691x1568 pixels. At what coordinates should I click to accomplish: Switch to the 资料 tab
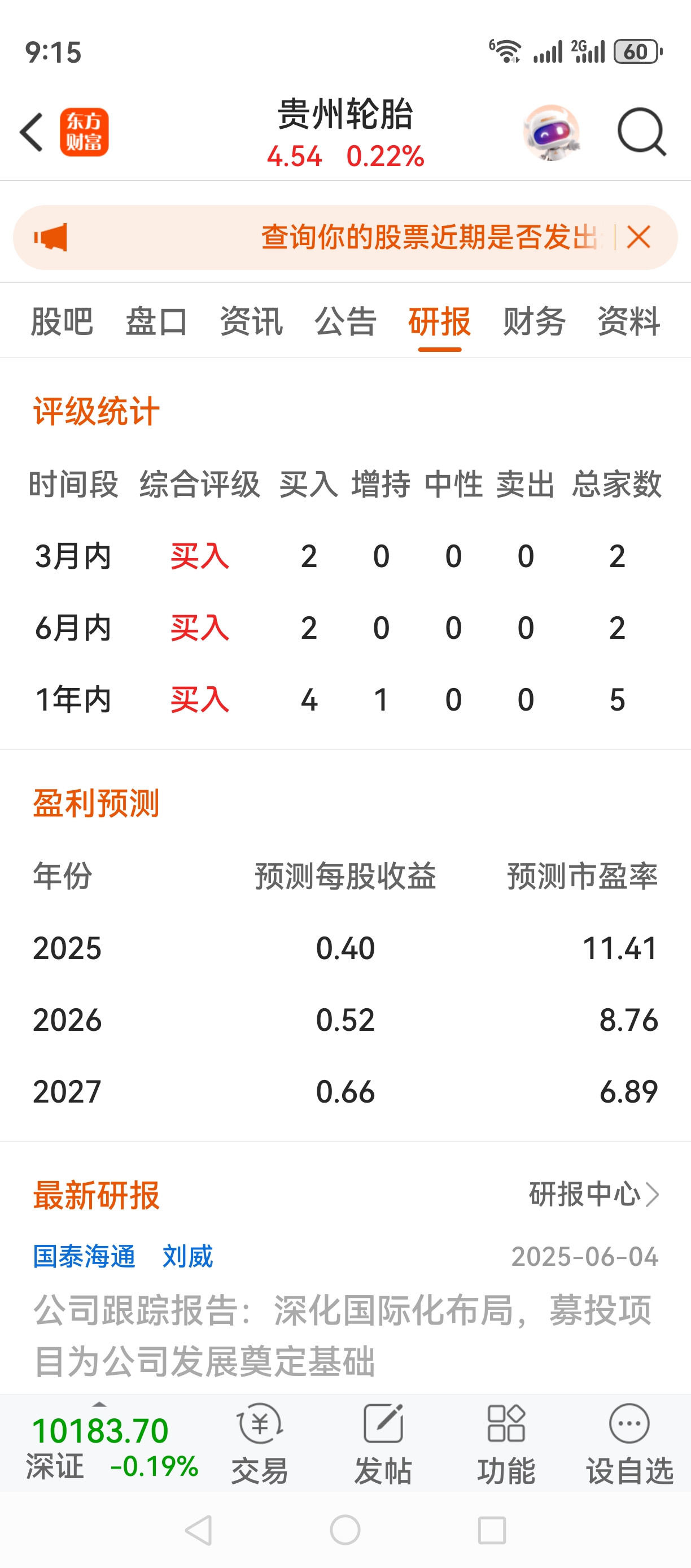pyautogui.click(x=628, y=321)
